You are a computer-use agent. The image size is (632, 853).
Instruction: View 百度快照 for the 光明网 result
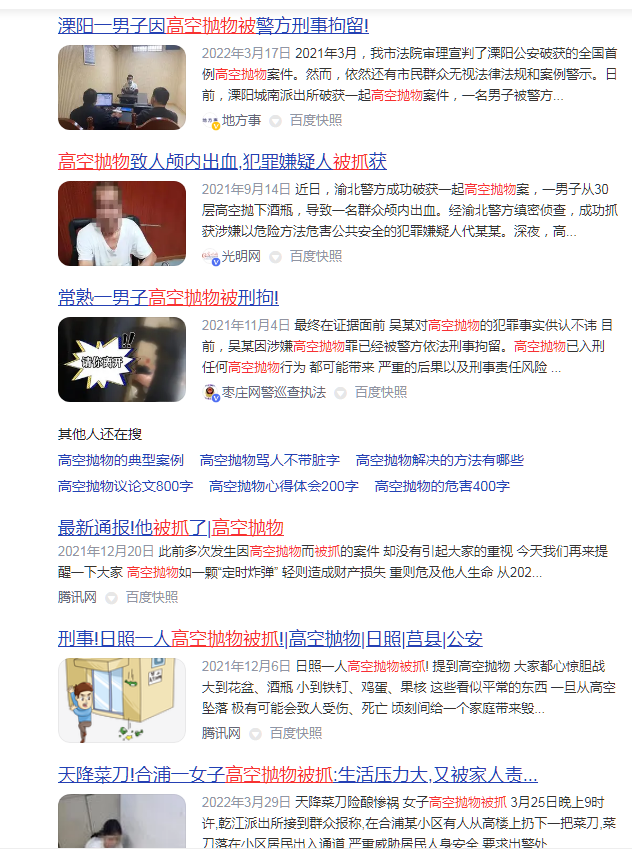(x=315, y=256)
